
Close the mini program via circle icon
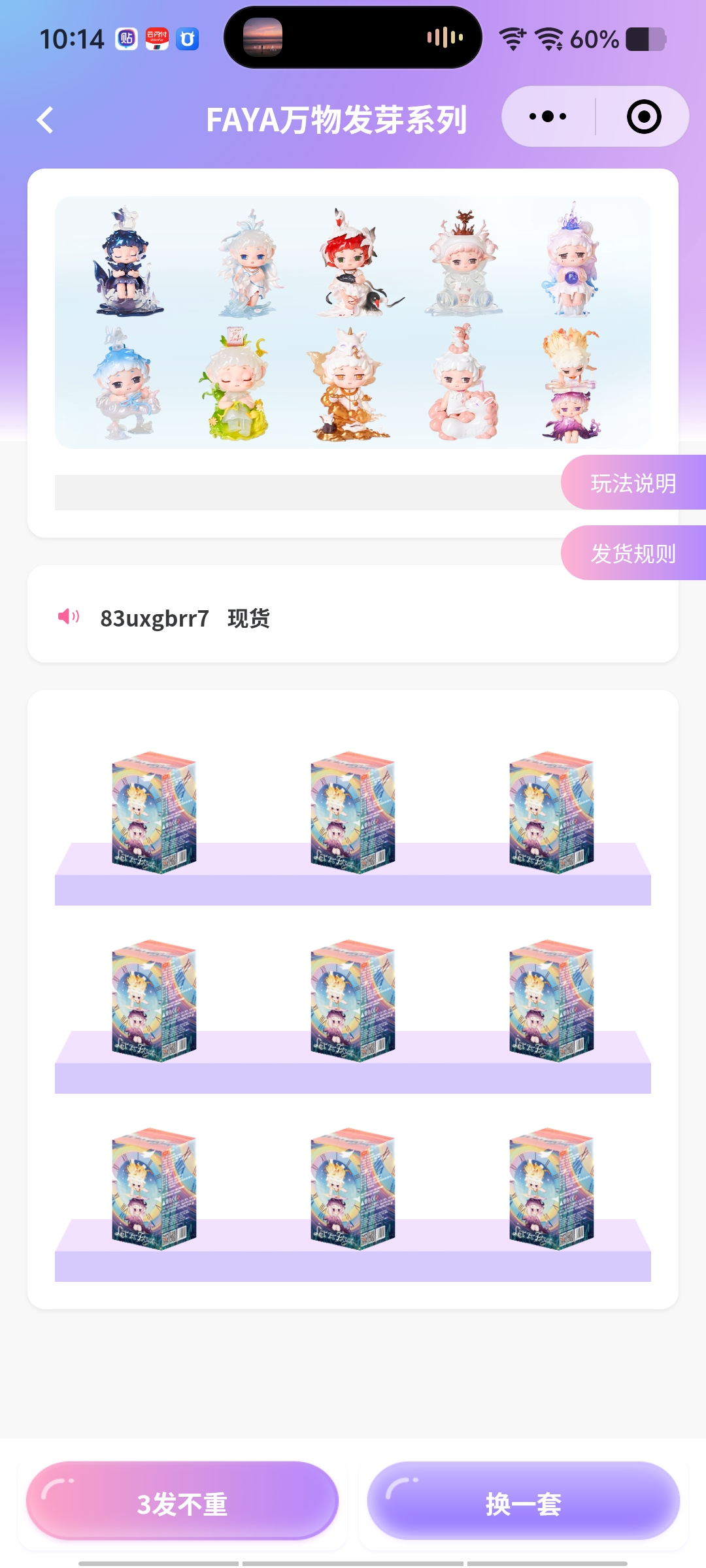(643, 117)
